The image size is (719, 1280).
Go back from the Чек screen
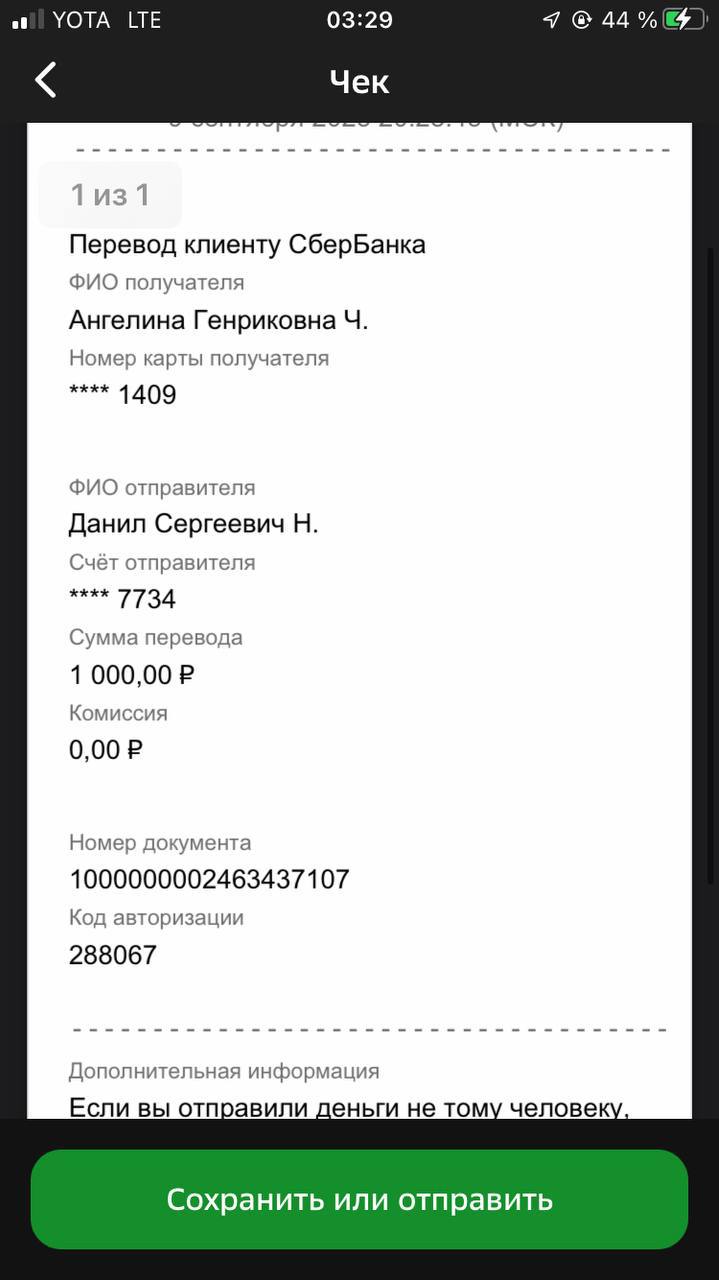46,80
